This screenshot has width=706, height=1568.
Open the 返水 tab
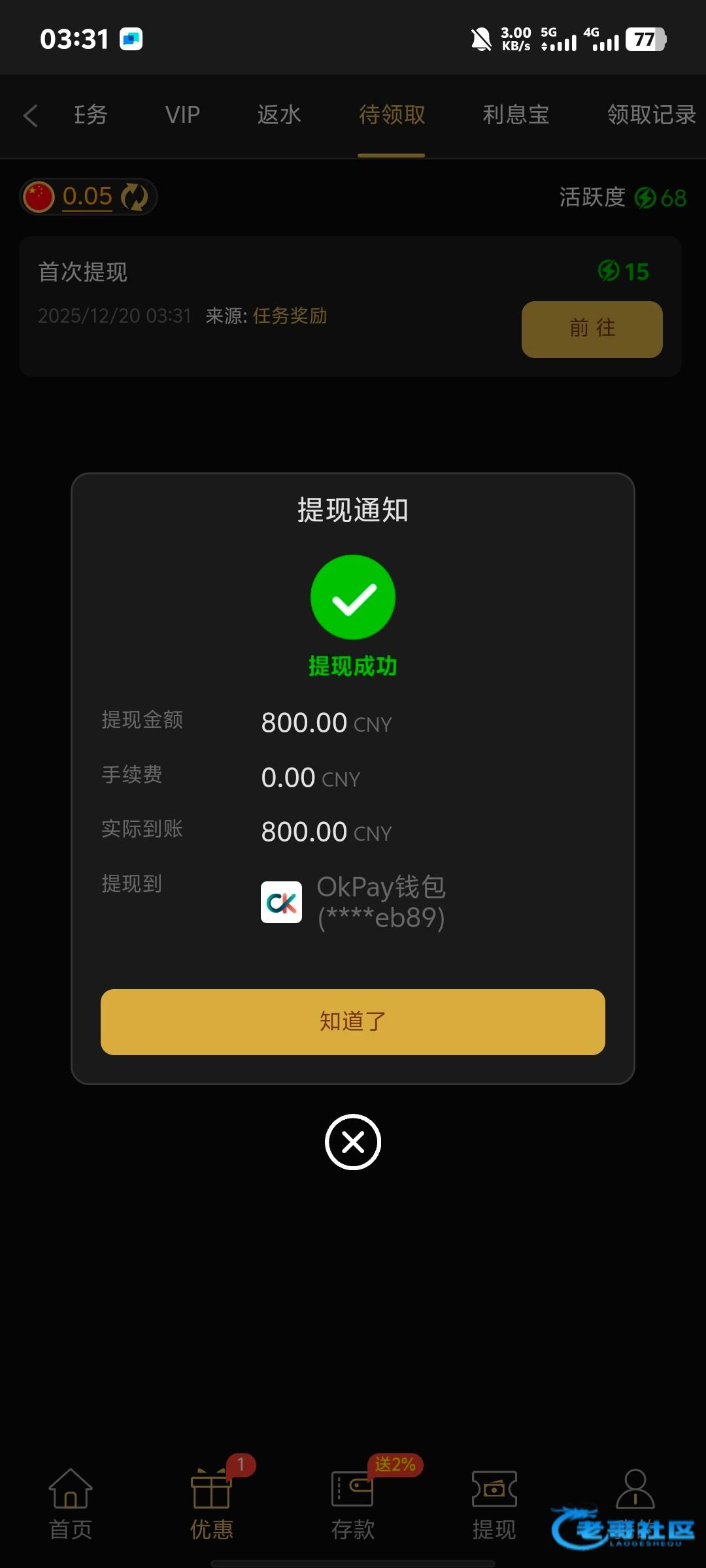pyautogui.click(x=279, y=115)
